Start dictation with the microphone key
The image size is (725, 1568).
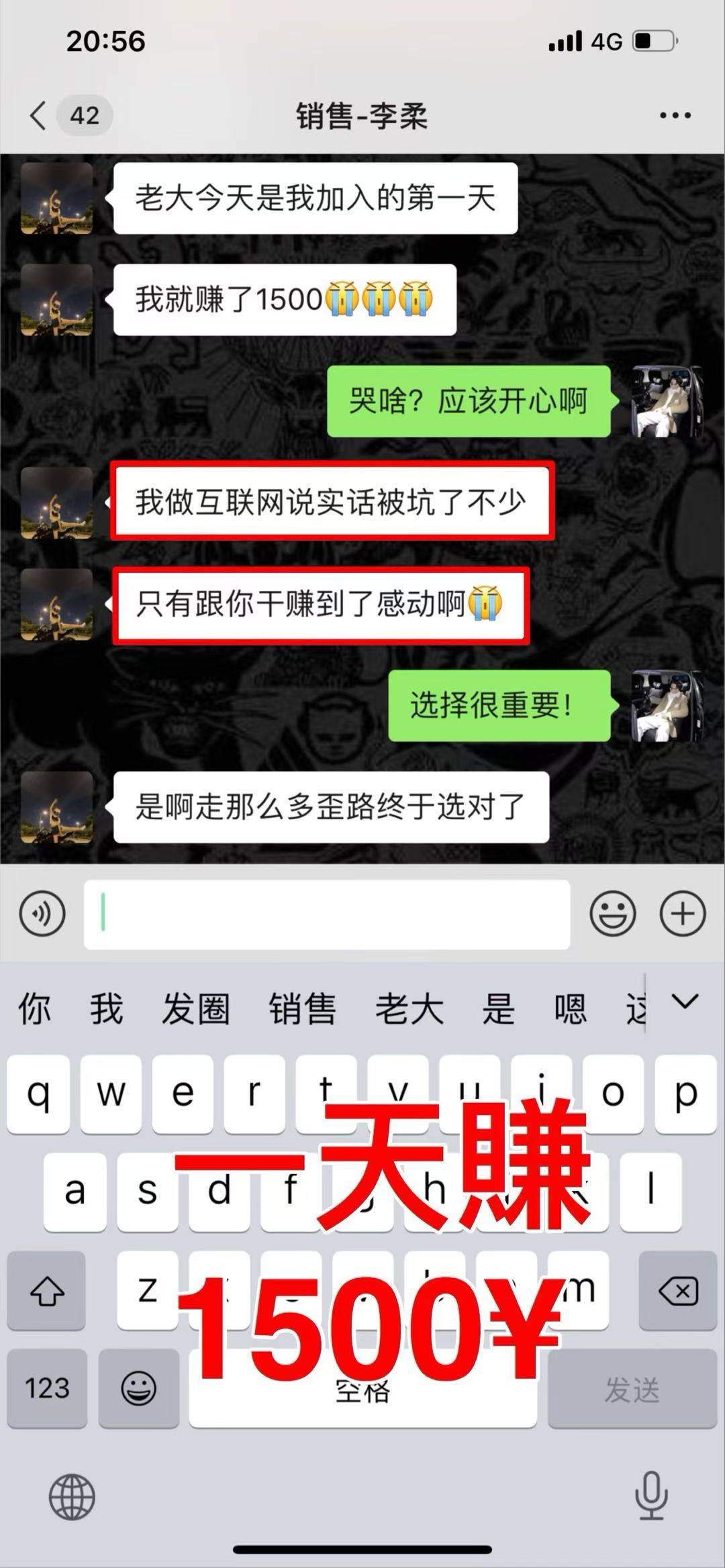[x=650, y=1497]
